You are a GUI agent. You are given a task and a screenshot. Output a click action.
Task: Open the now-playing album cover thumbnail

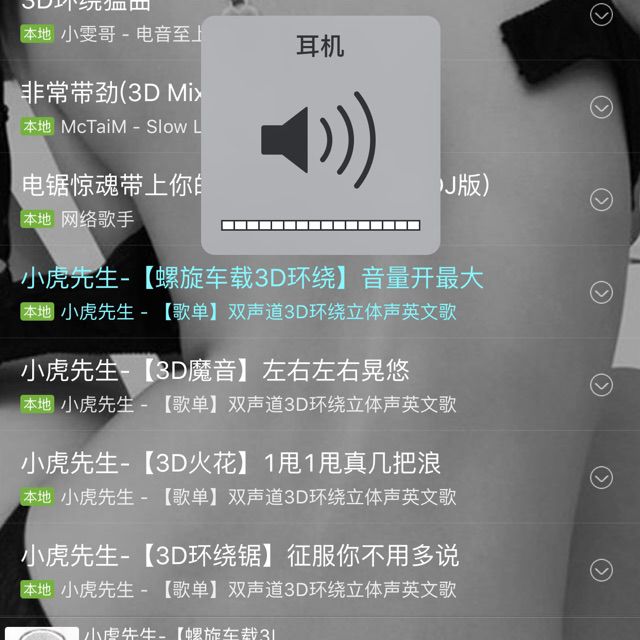click(42, 633)
